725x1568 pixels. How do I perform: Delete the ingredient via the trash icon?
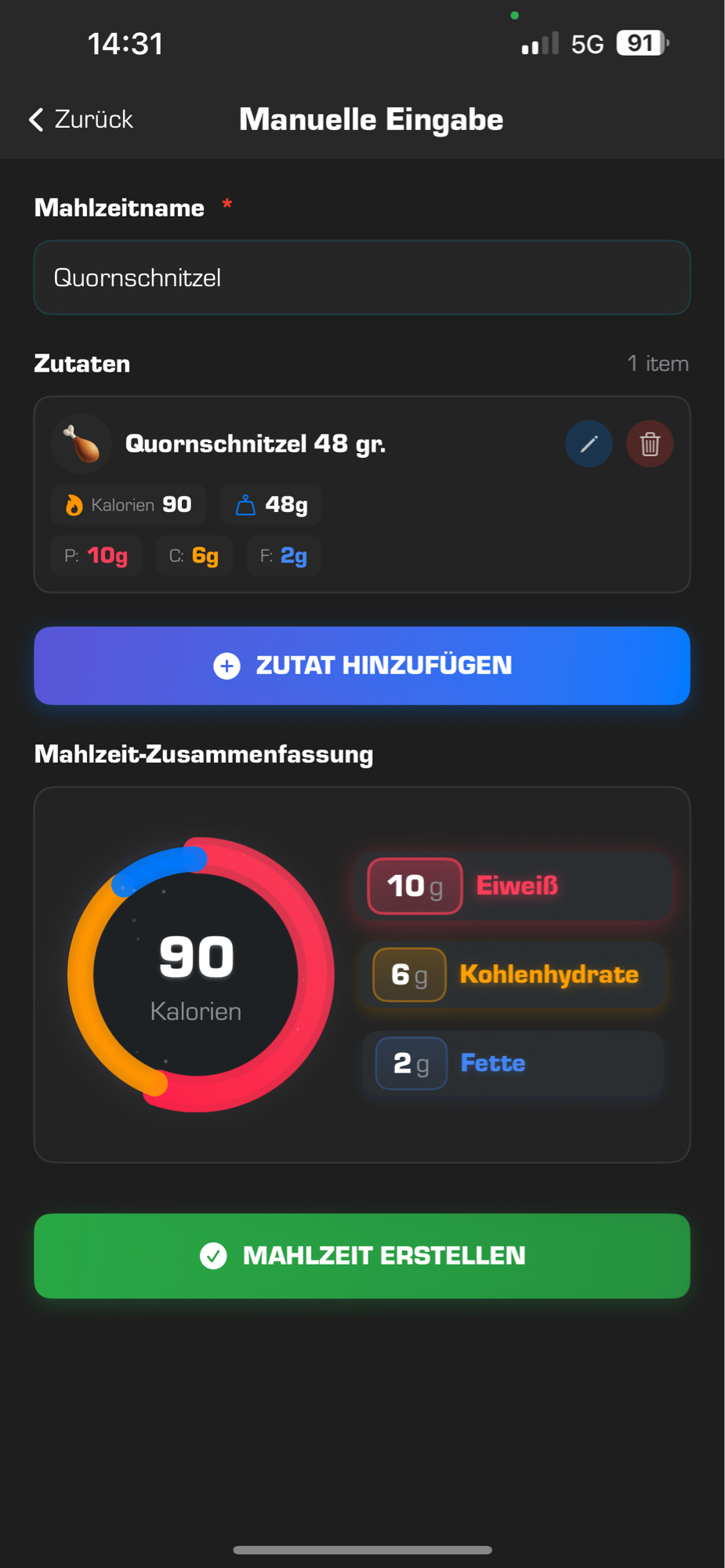click(x=649, y=444)
